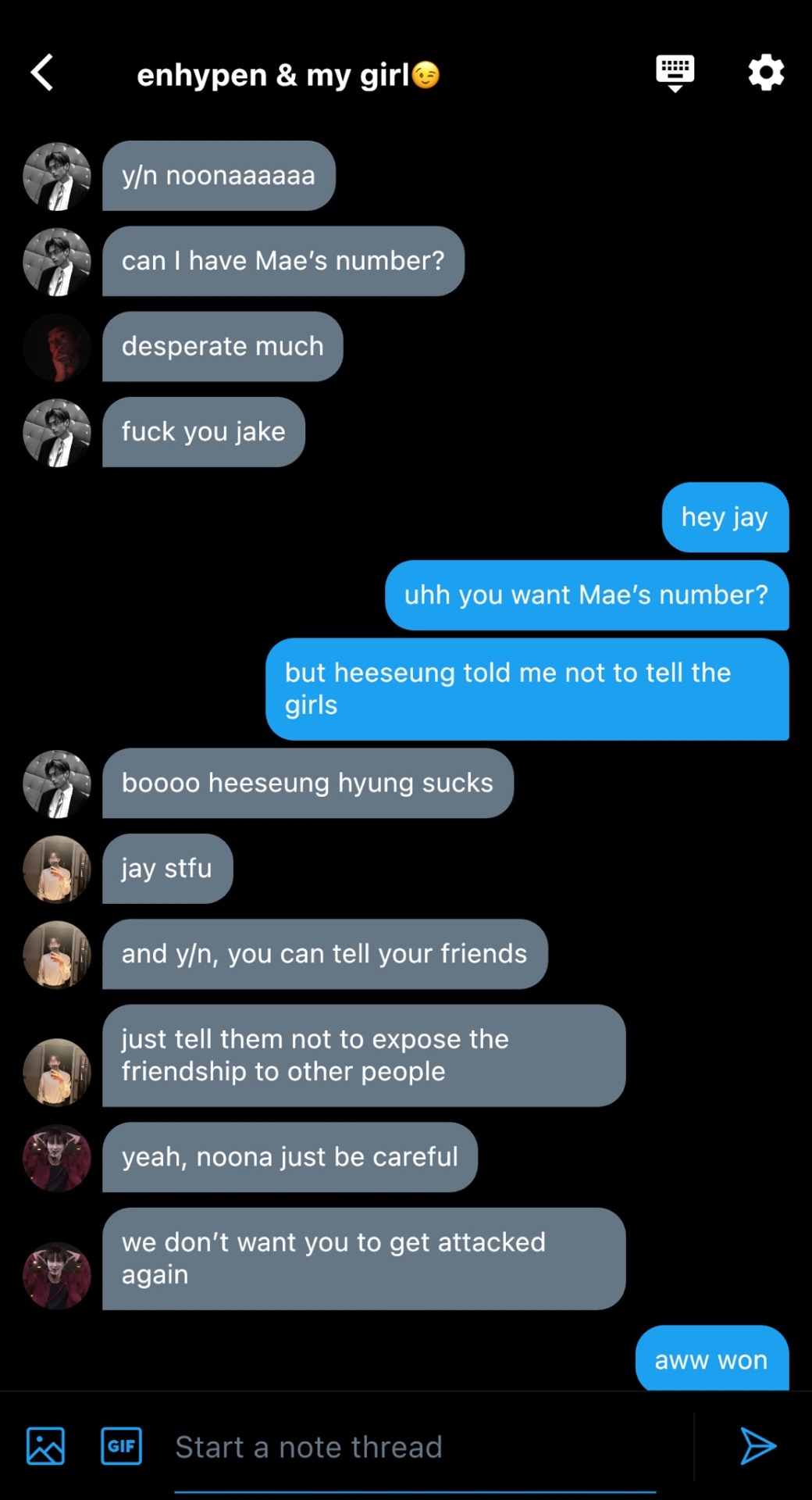
Task: Open chat settings gear
Action: pos(766,73)
